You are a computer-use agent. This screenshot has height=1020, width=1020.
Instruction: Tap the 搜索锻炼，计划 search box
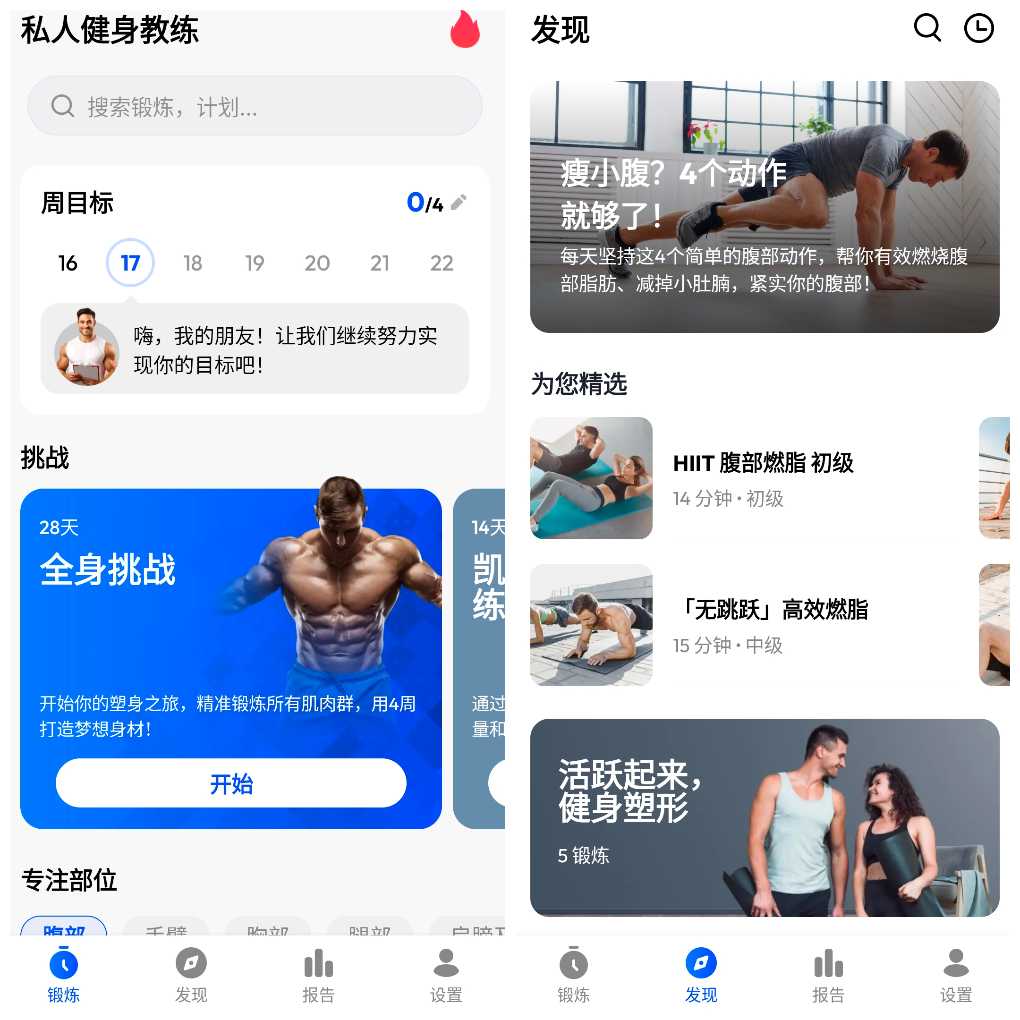point(255,106)
